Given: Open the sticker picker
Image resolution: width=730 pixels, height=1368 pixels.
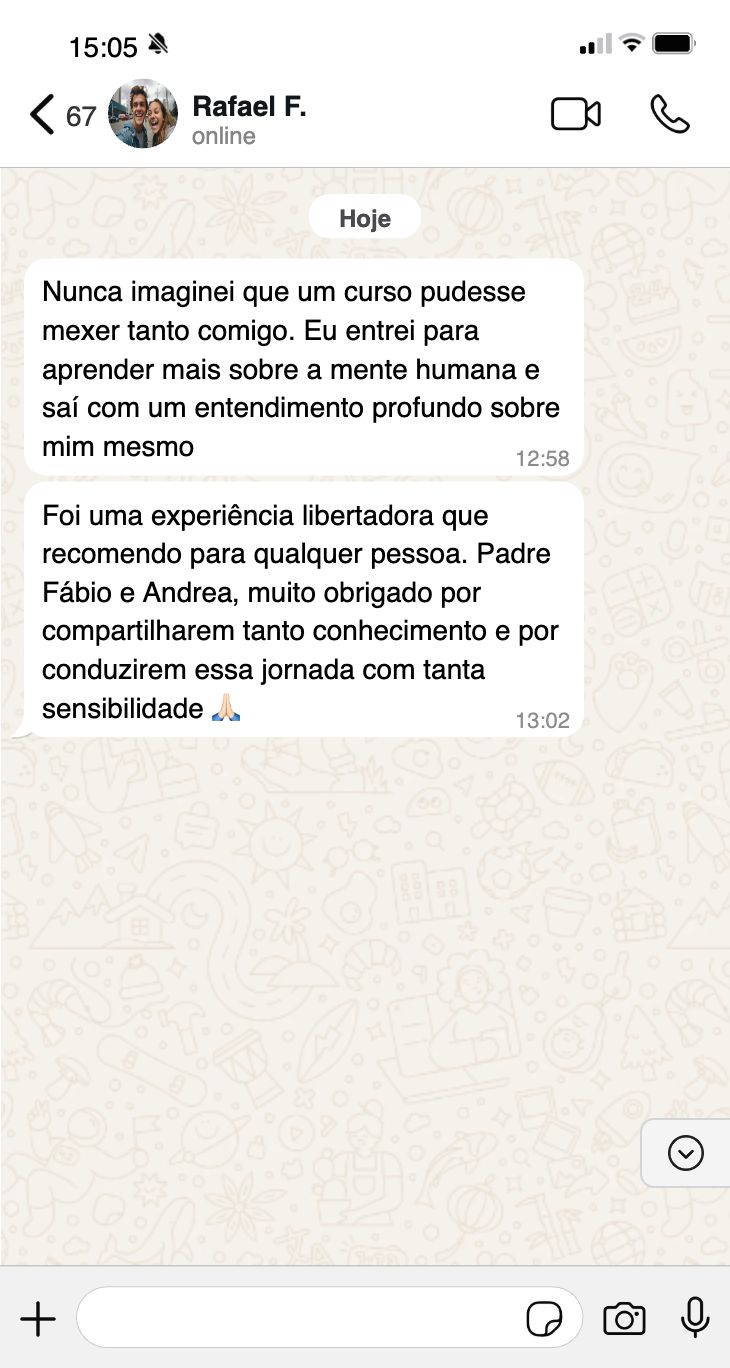Looking at the screenshot, I should (x=544, y=1320).
